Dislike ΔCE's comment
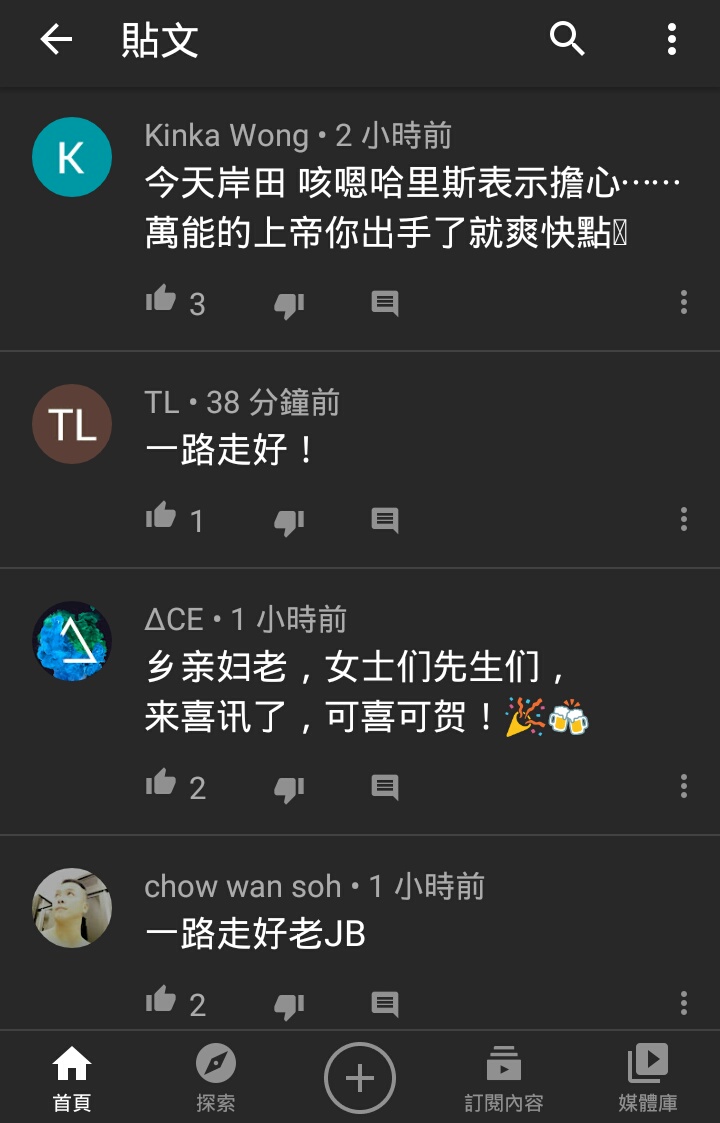This screenshot has width=720, height=1123. click(289, 787)
